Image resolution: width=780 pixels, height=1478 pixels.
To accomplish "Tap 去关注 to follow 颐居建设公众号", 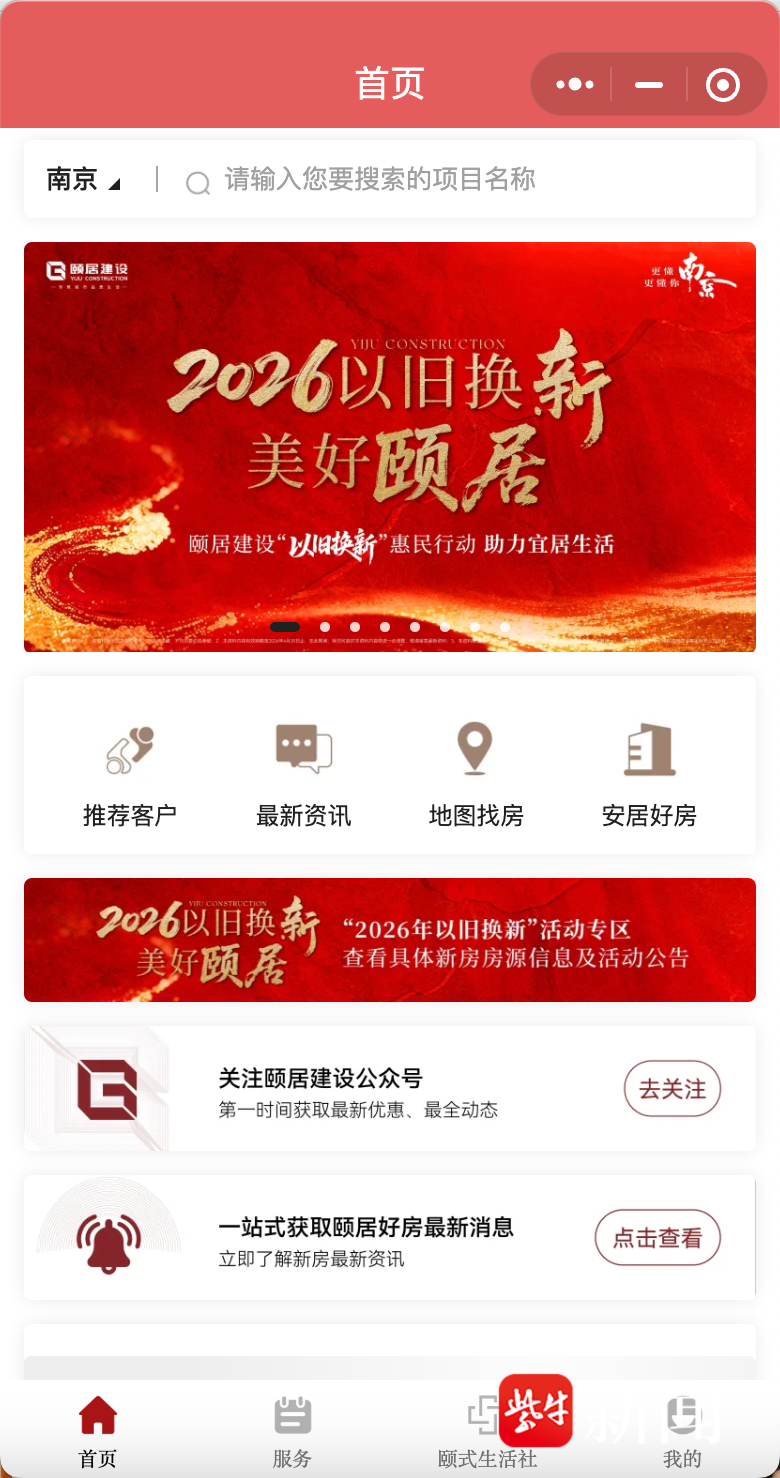I will [672, 1088].
